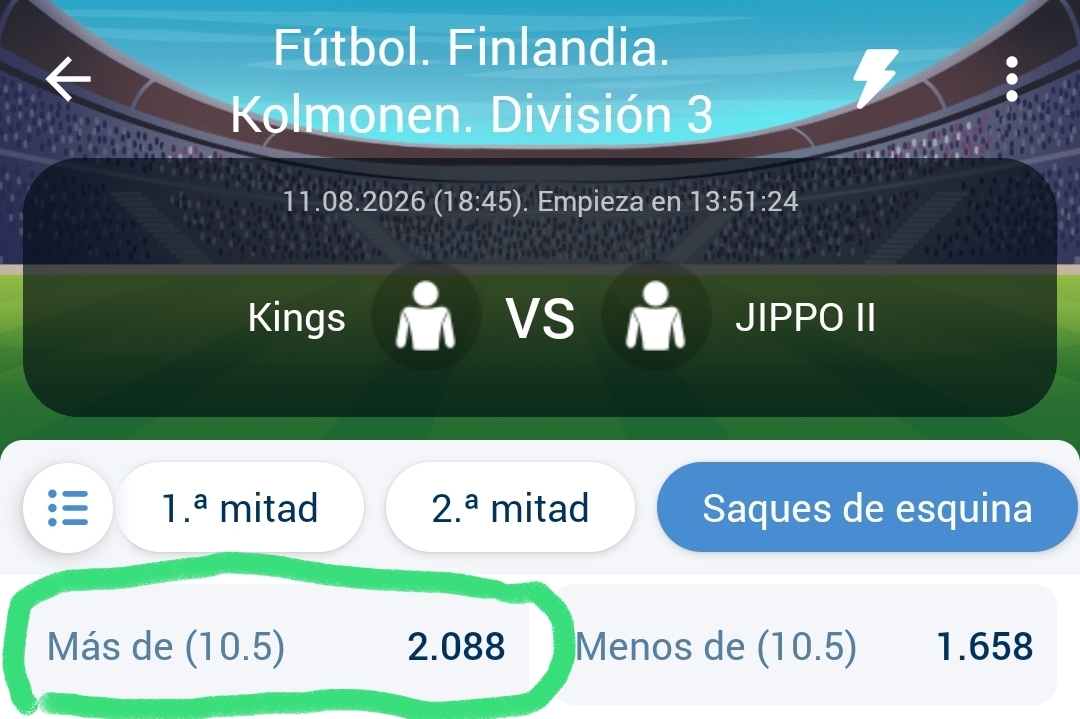Viewport: 1080px width, 719px height.
Task: Open the lightning bolt quick bet
Action: click(x=875, y=78)
